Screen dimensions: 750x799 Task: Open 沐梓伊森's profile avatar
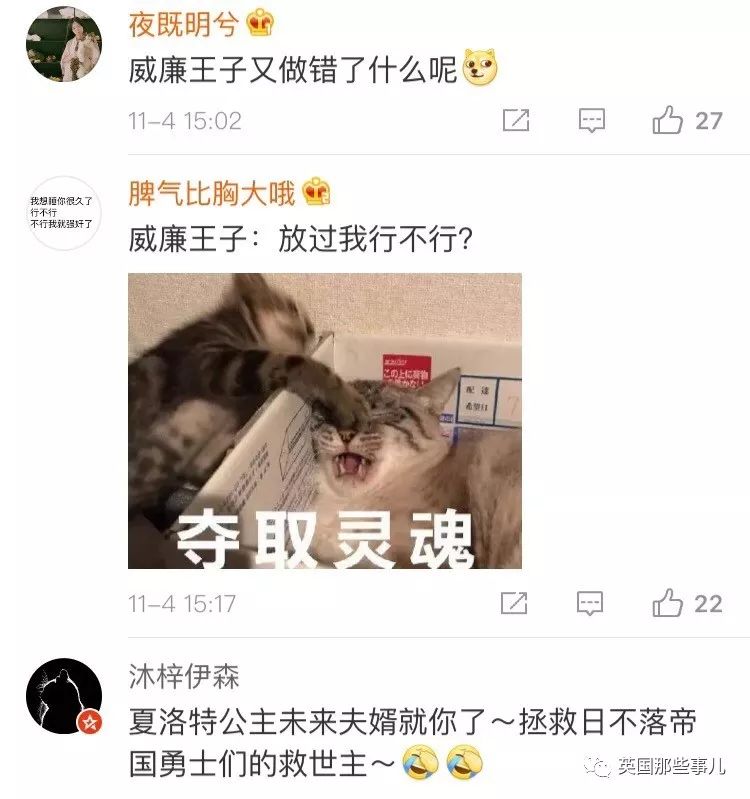63,696
